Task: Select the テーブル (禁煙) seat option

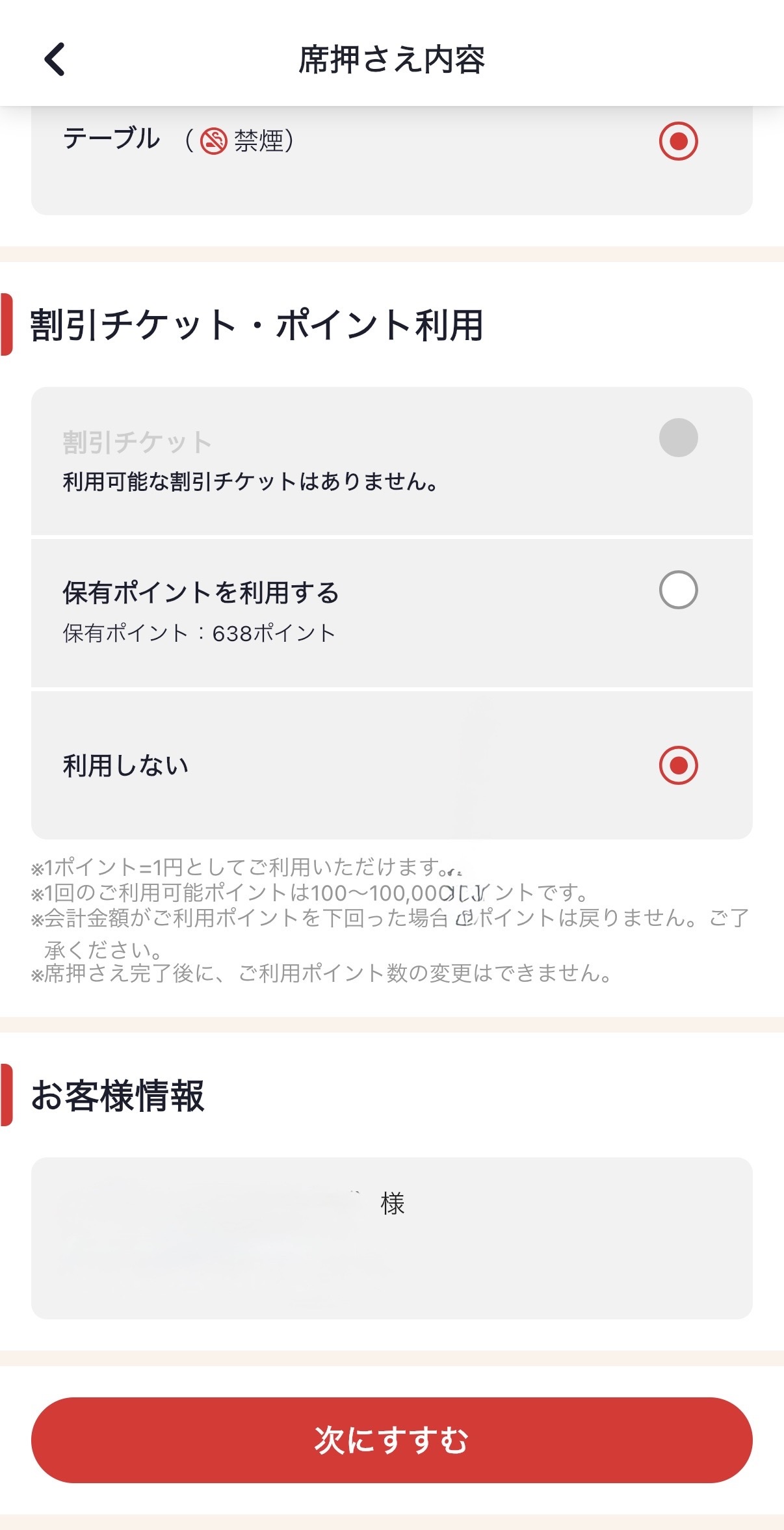Action: [x=678, y=141]
